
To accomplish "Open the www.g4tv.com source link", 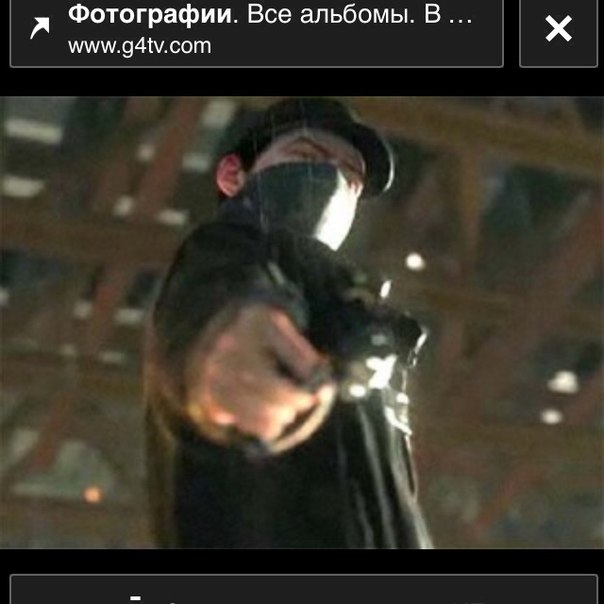I will coord(255,32).
